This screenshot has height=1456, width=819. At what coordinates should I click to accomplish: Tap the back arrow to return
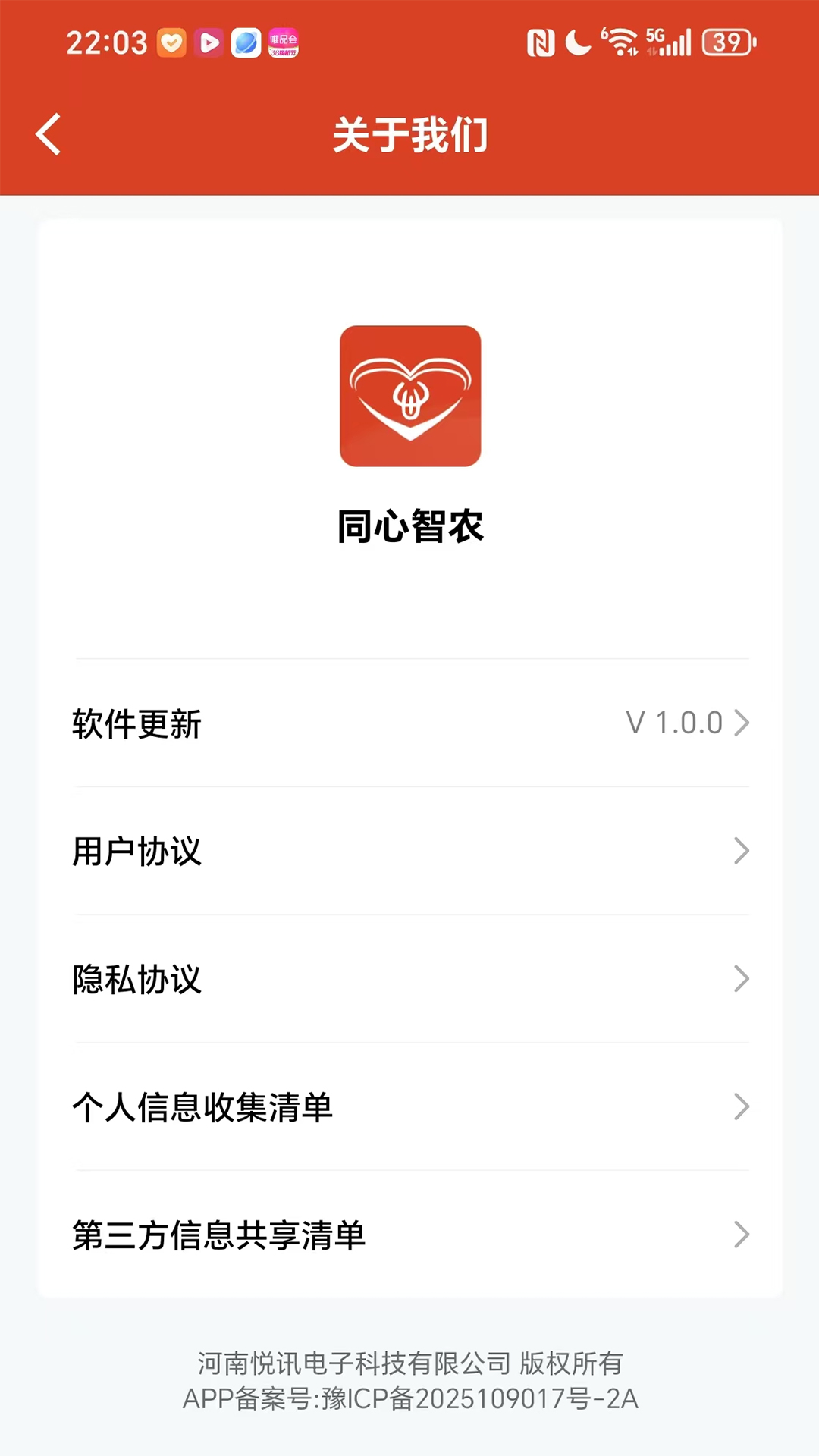[48, 134]
